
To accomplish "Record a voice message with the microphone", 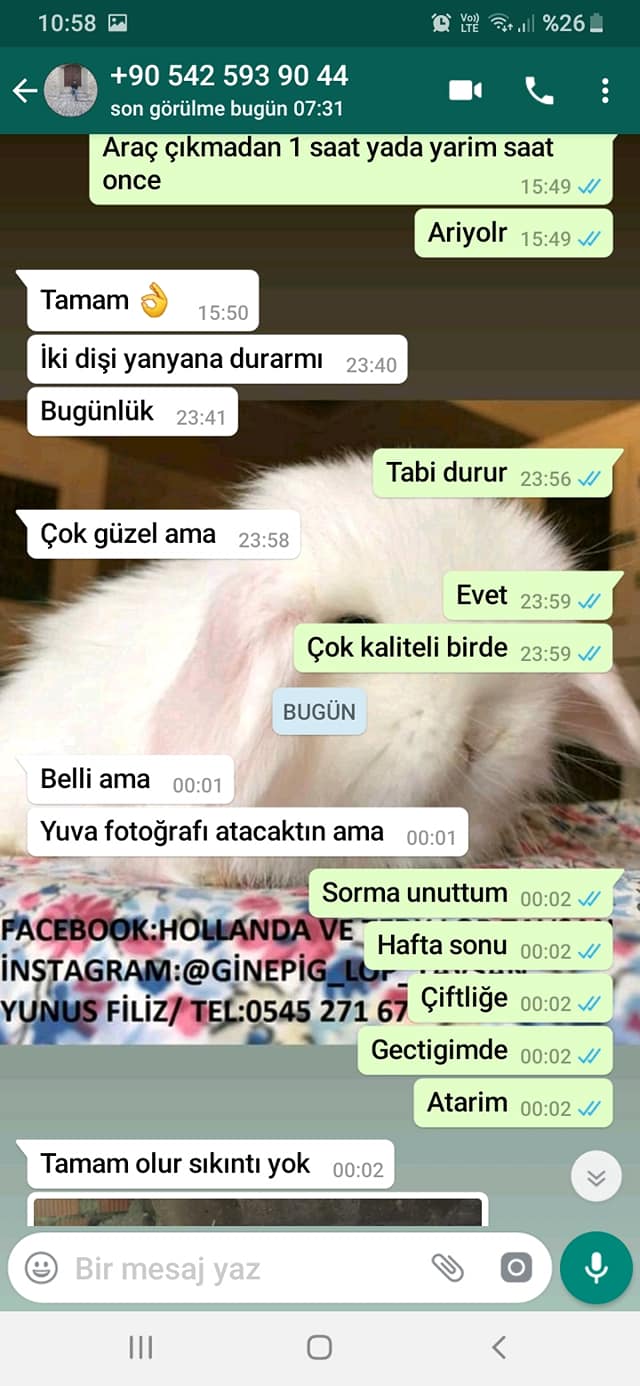I will click(x=596, y=1268).
